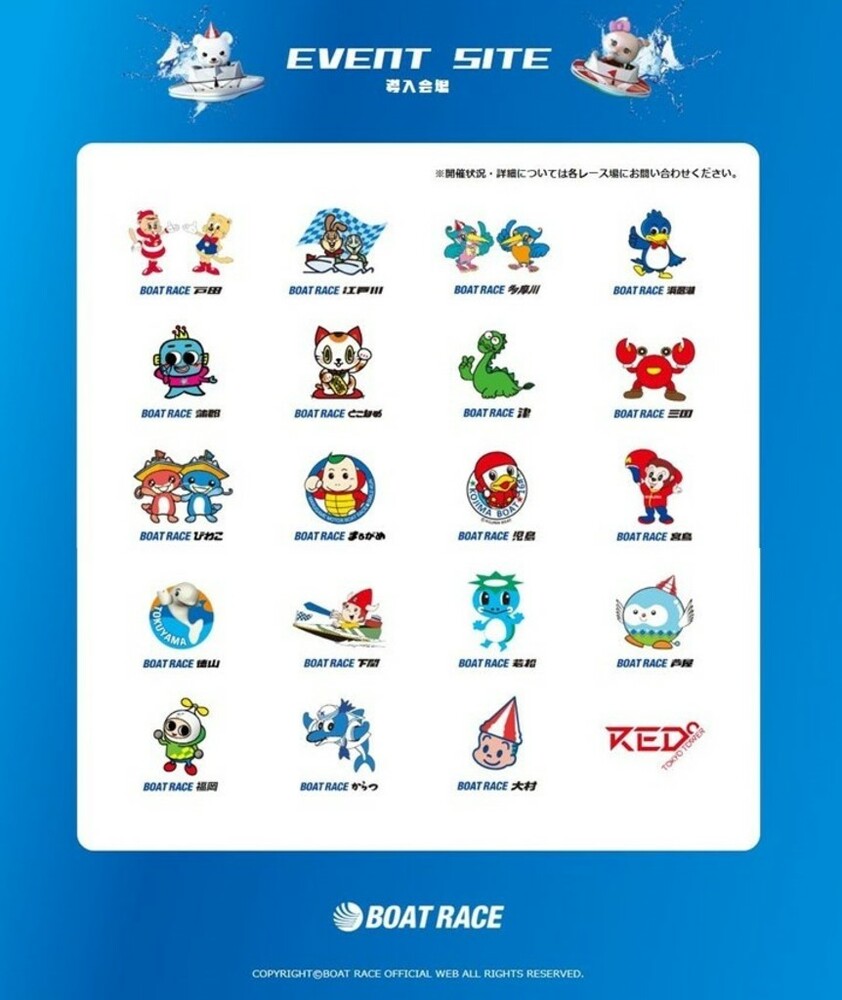The image size is (842, 1000).
Task: Select the BOAT RACE 蒲郡 tile
Action: pos(181,372)
